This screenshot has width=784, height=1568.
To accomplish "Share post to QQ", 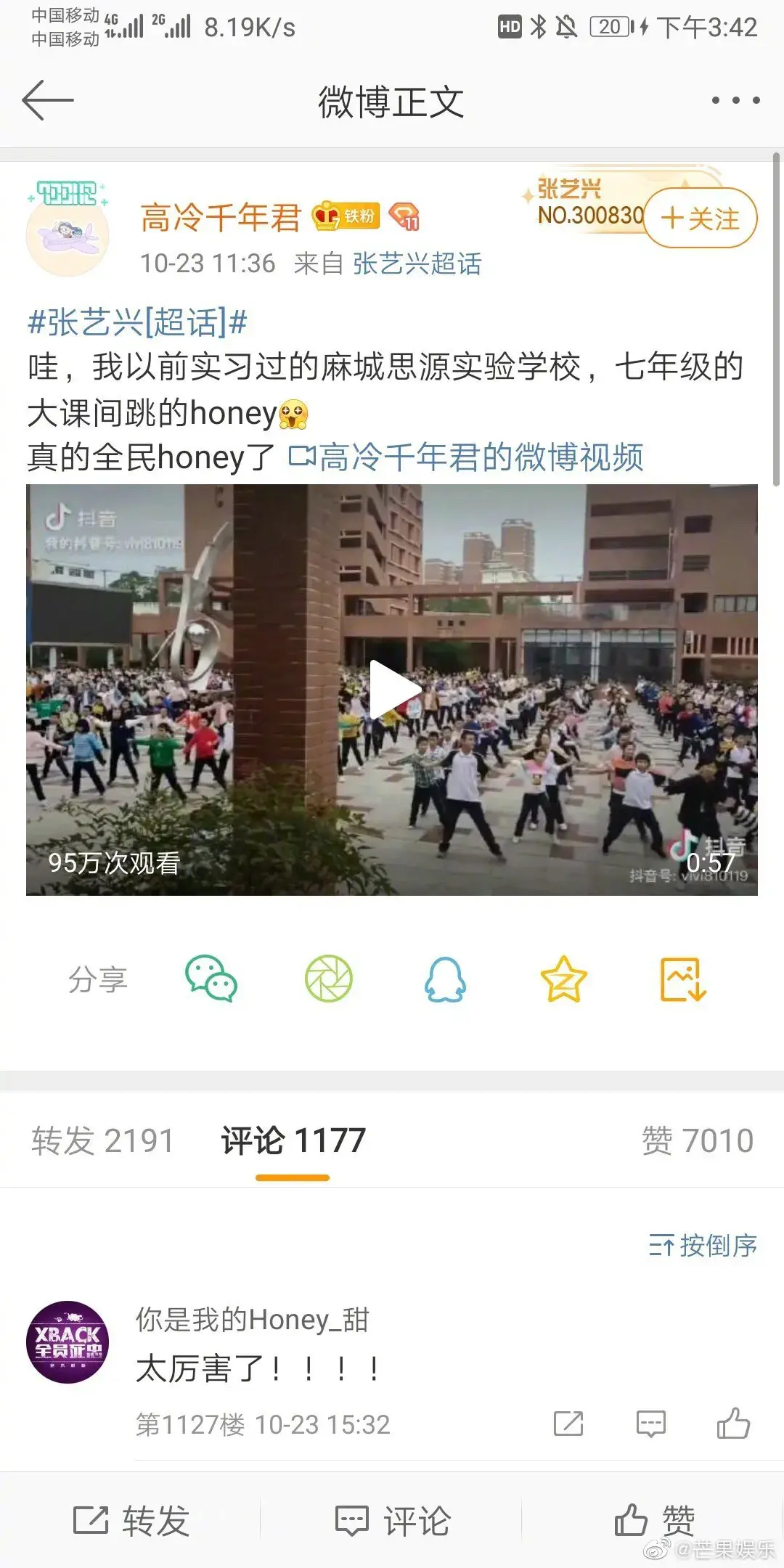I will point(445,979).
